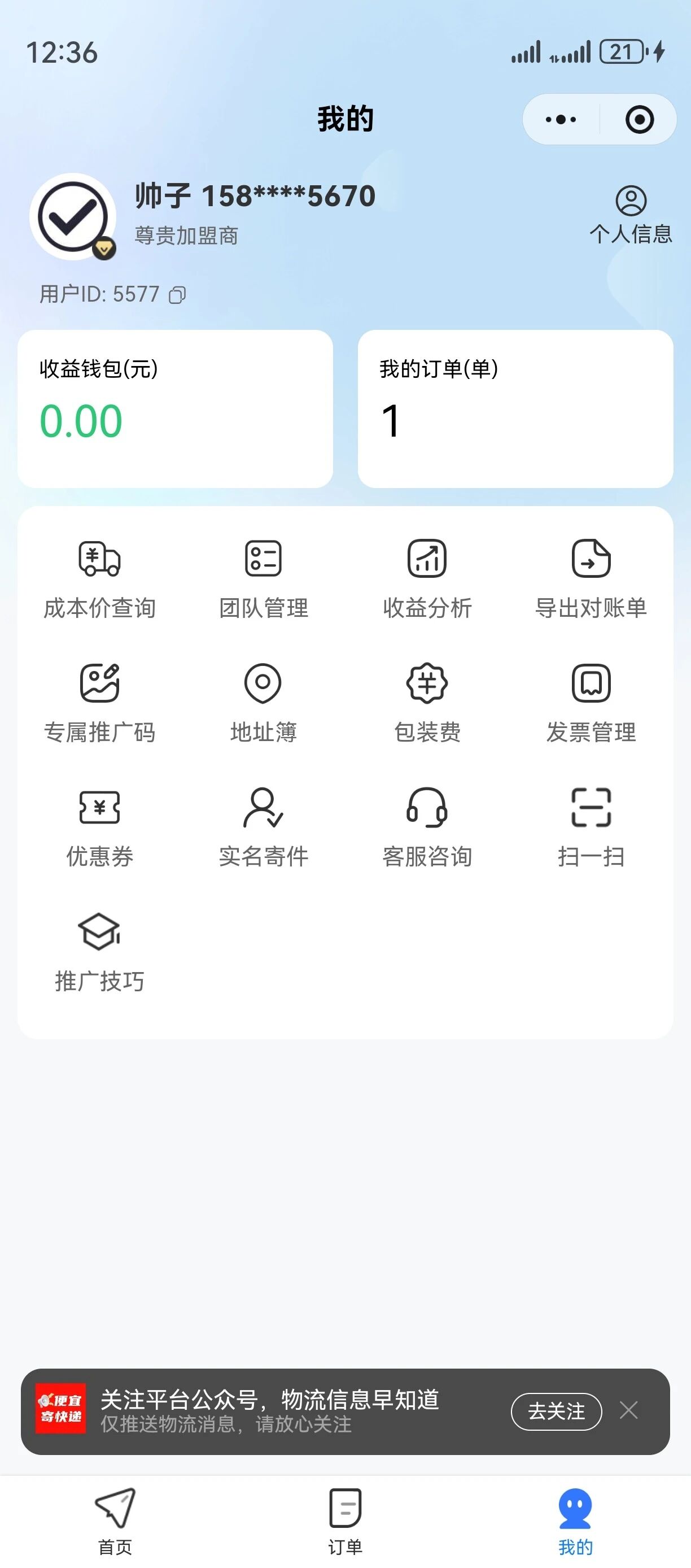View the 我的订单 card
Viewport: 691px width, 1568px height.
pyautogui.click(x=515, y=408)
